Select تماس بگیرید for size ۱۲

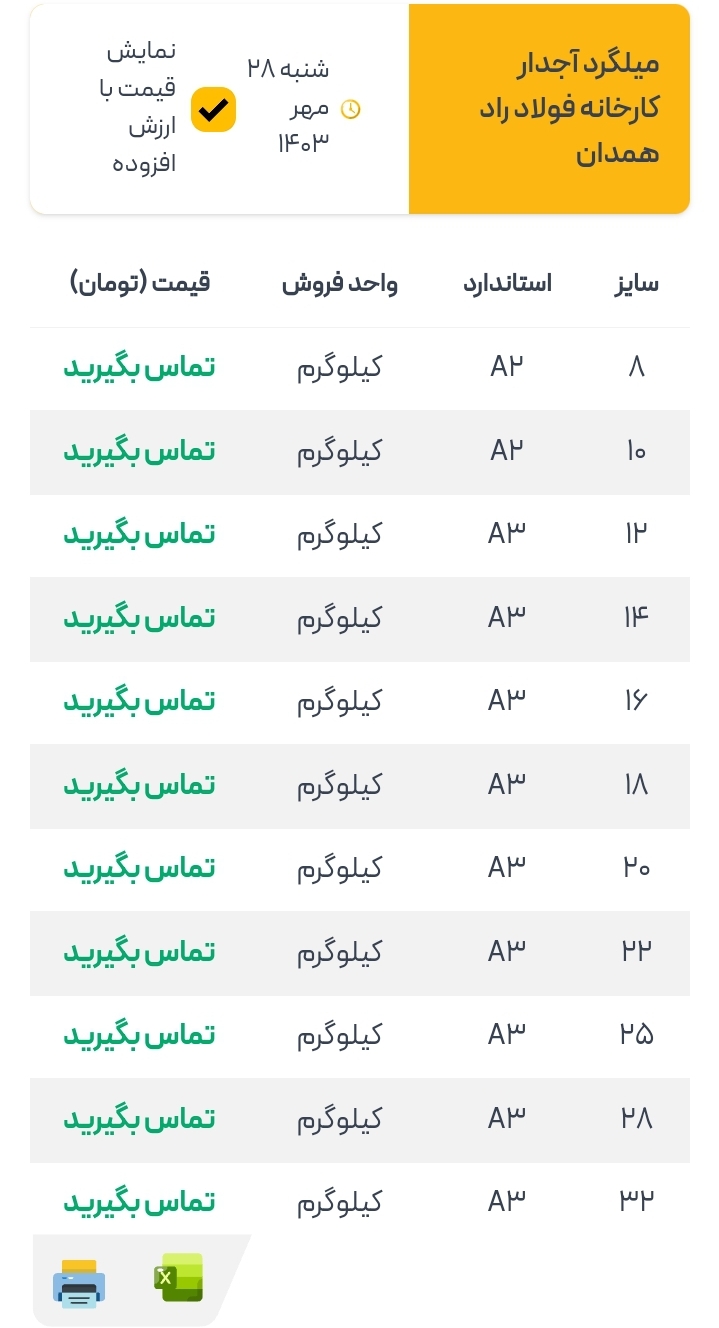pyautogui.click(x=139, y=535)
